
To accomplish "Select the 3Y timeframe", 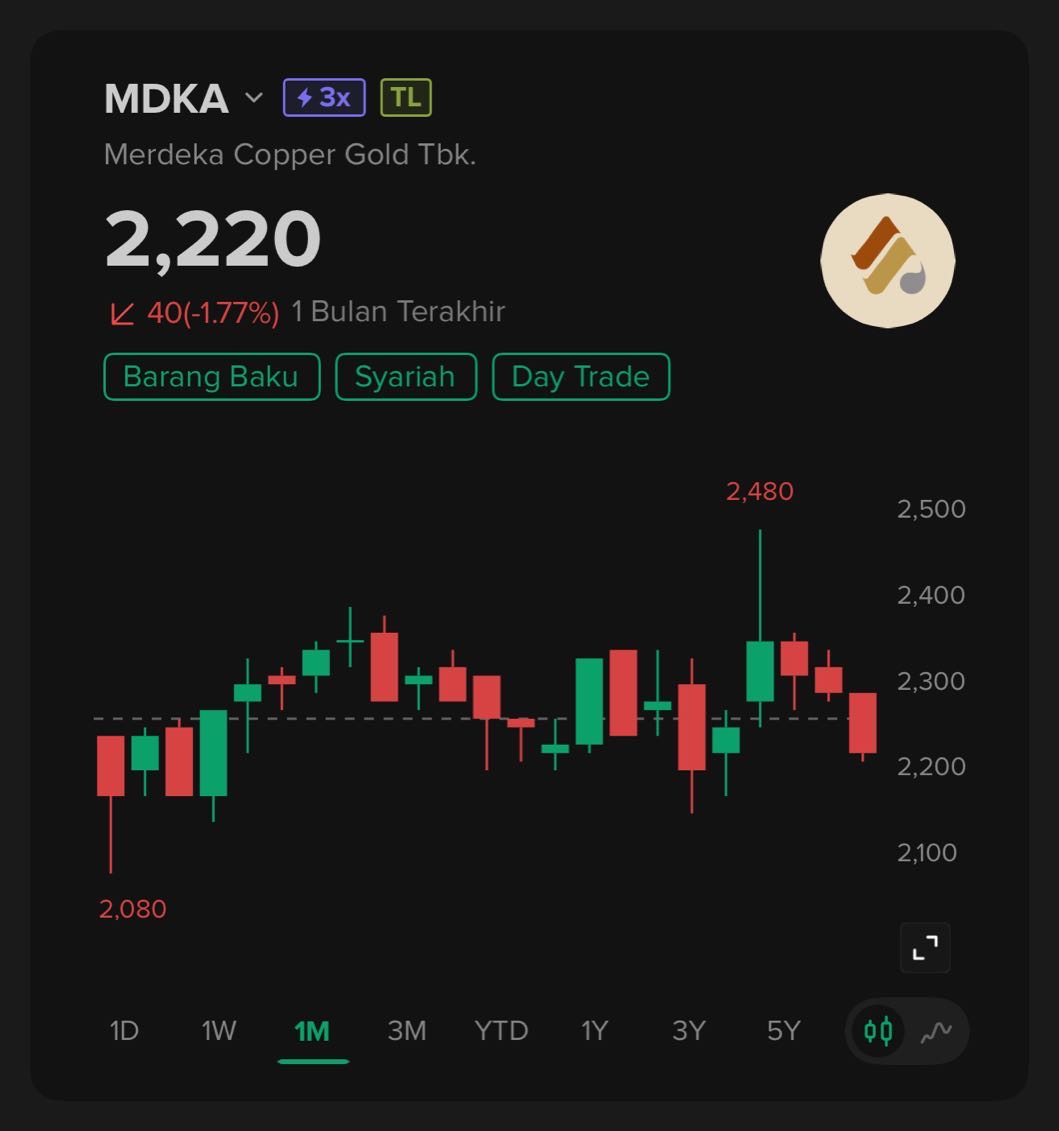I will [689, 1031].
